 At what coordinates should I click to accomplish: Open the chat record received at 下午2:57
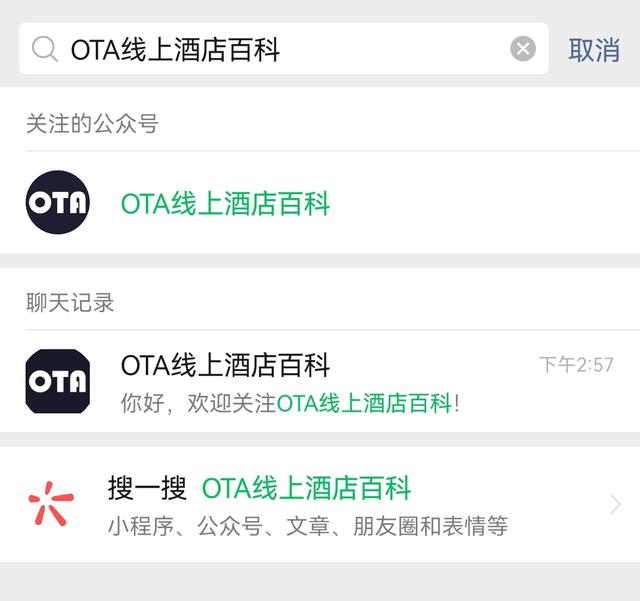[x=320, y=382]
